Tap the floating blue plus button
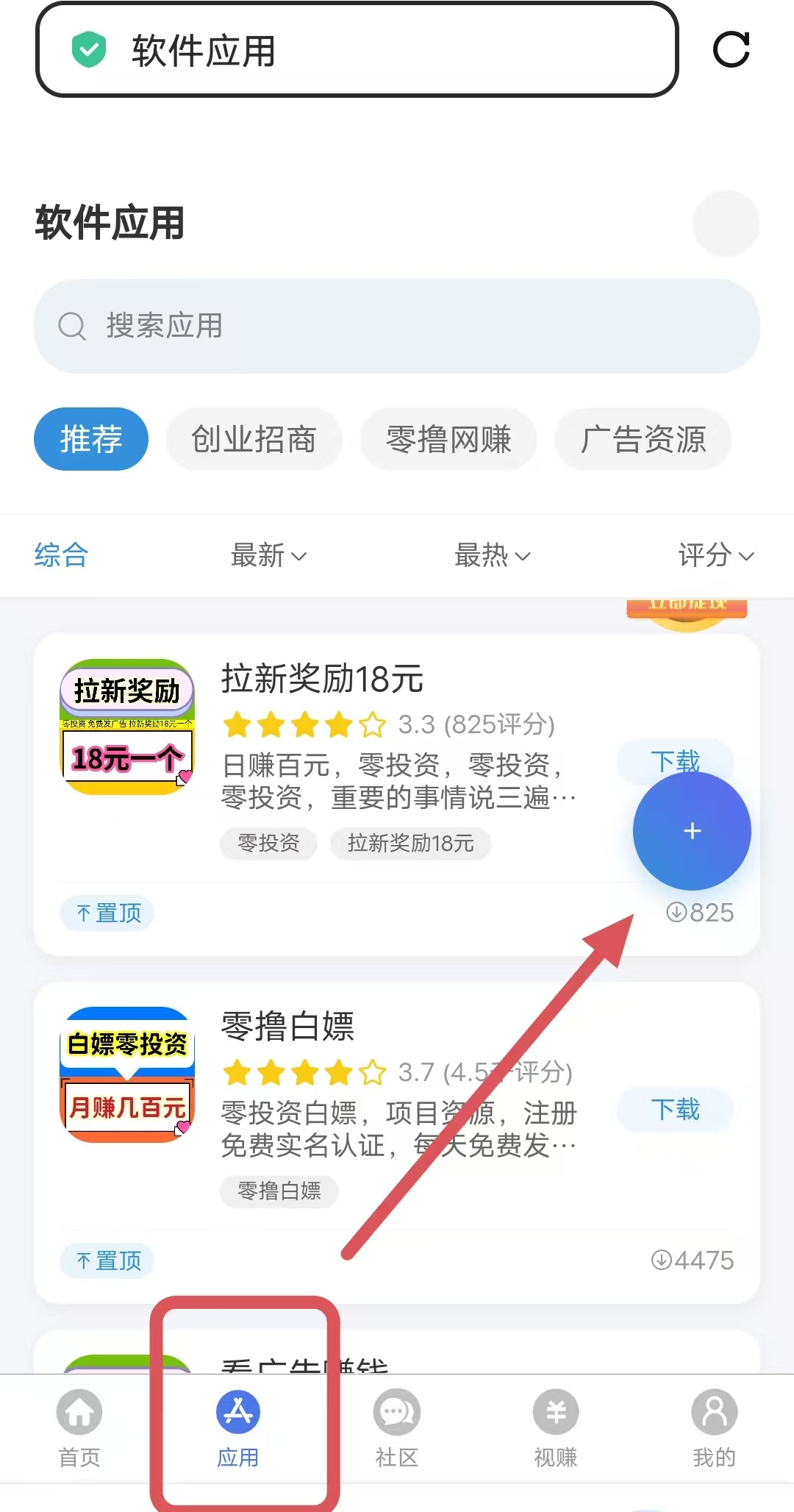This screenshot has width=794, height=1512. tap(692, 831)
